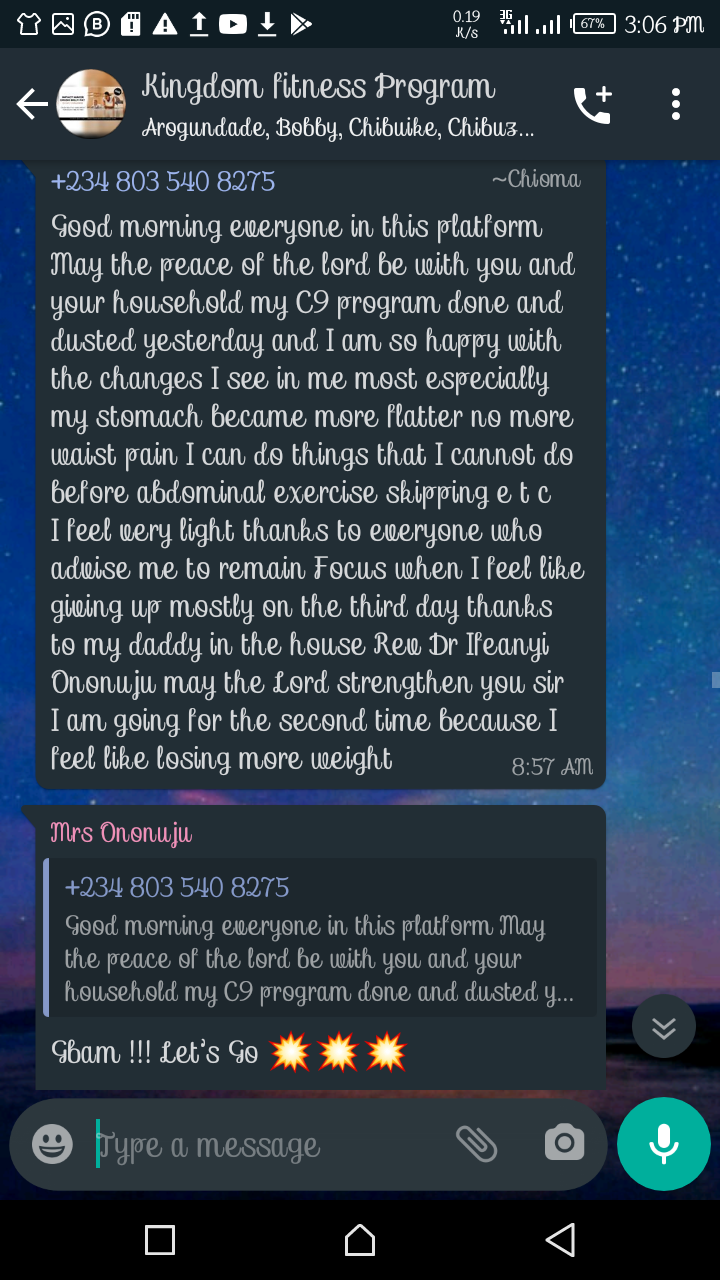Tap the system home button
Viewport: 720px width, 1280px height.
[x=360, y=1240]
